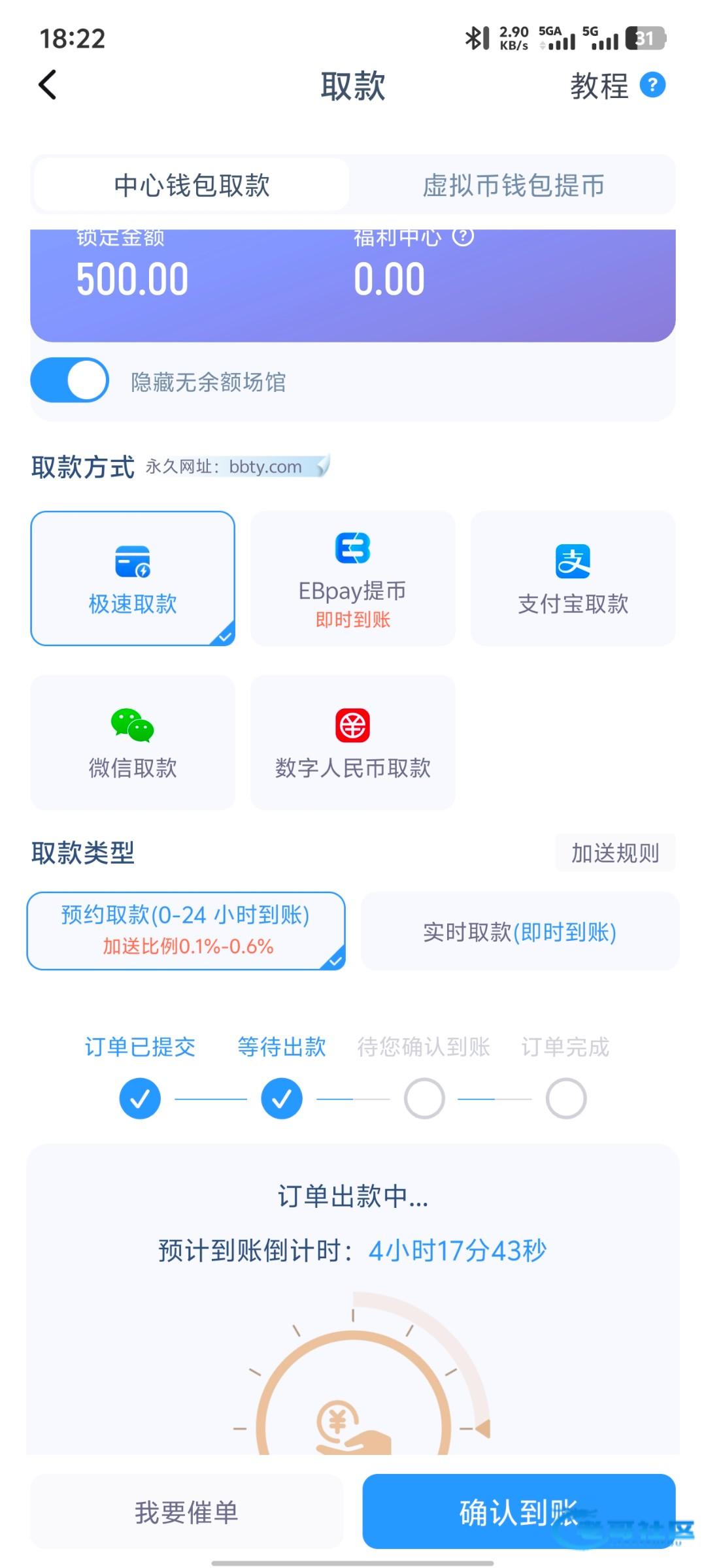This screenshot has height=1568, width=706.
Task: Confirm receipt with 确认到账
Action: tap(518, 1512)
